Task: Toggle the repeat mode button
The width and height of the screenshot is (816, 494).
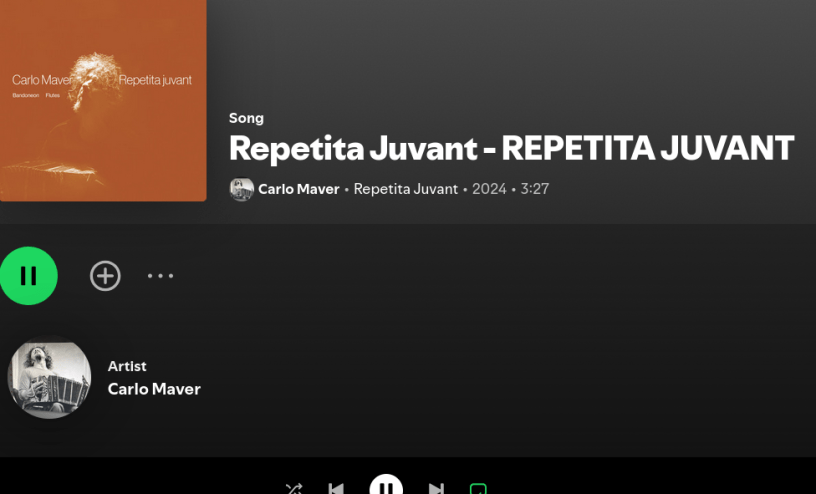Action: (x=478, y=488)
